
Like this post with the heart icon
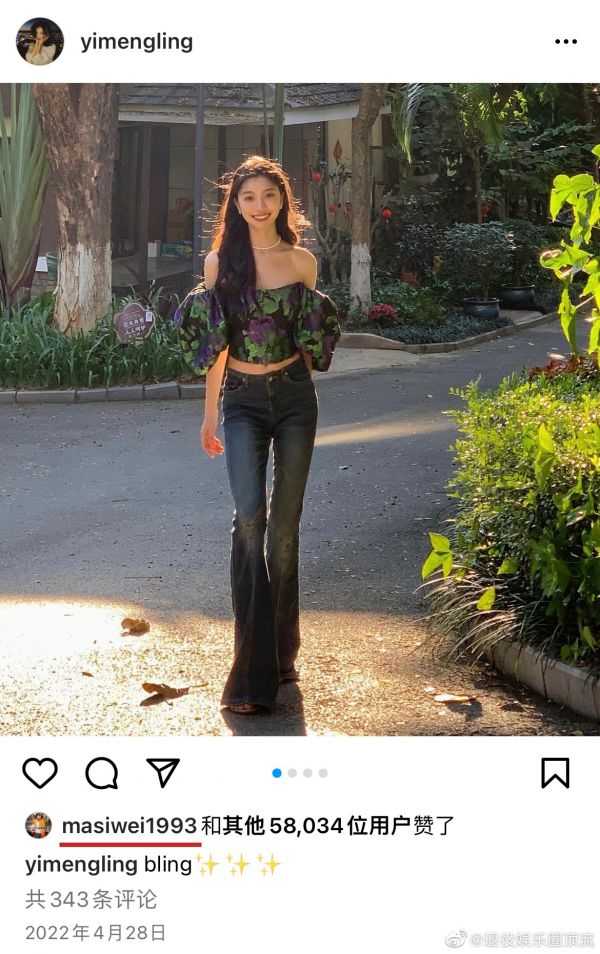pos(40,772)
